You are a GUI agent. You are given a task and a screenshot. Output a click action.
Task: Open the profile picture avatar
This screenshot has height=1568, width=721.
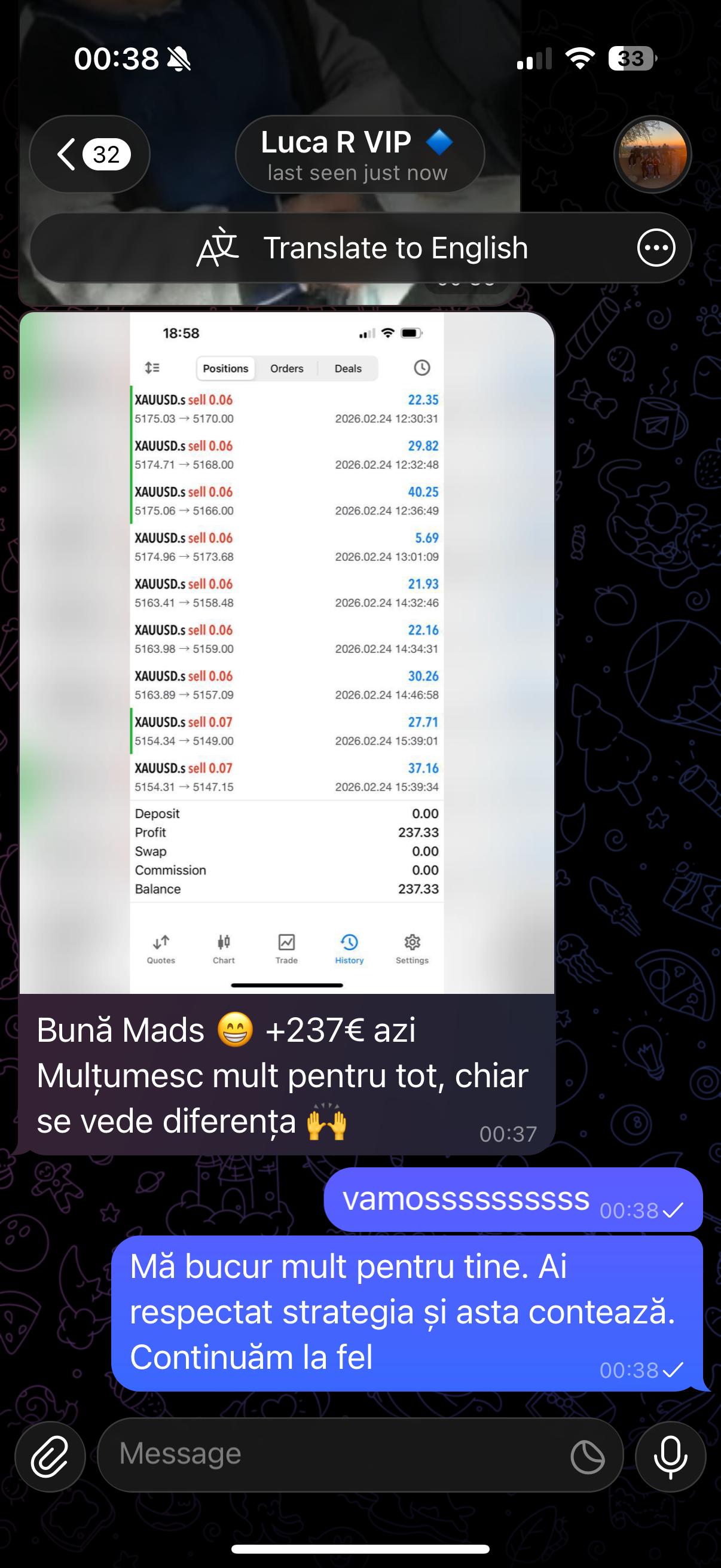point(652,155)
